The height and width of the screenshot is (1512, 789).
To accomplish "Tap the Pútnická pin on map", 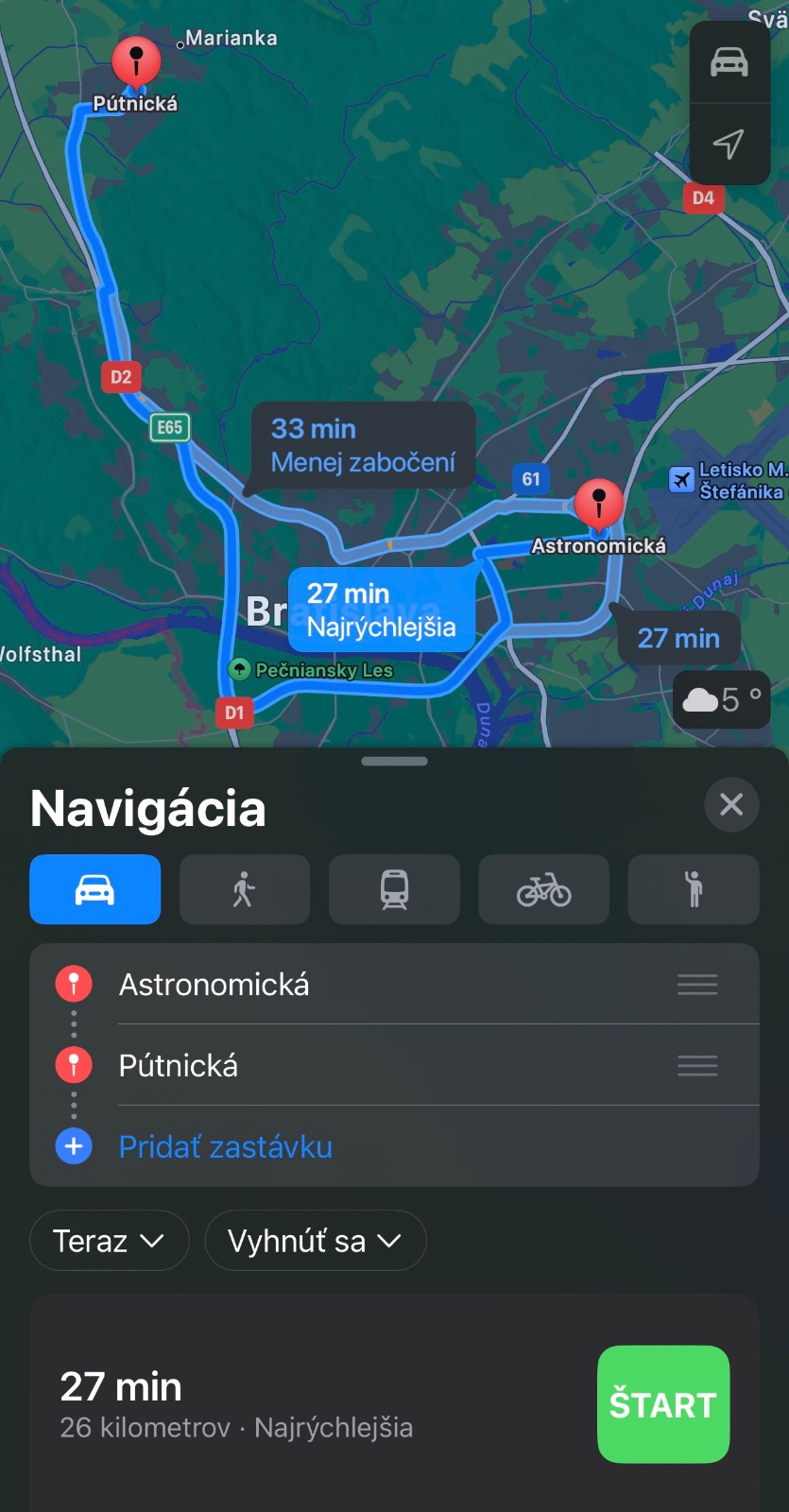I will 136,61.
